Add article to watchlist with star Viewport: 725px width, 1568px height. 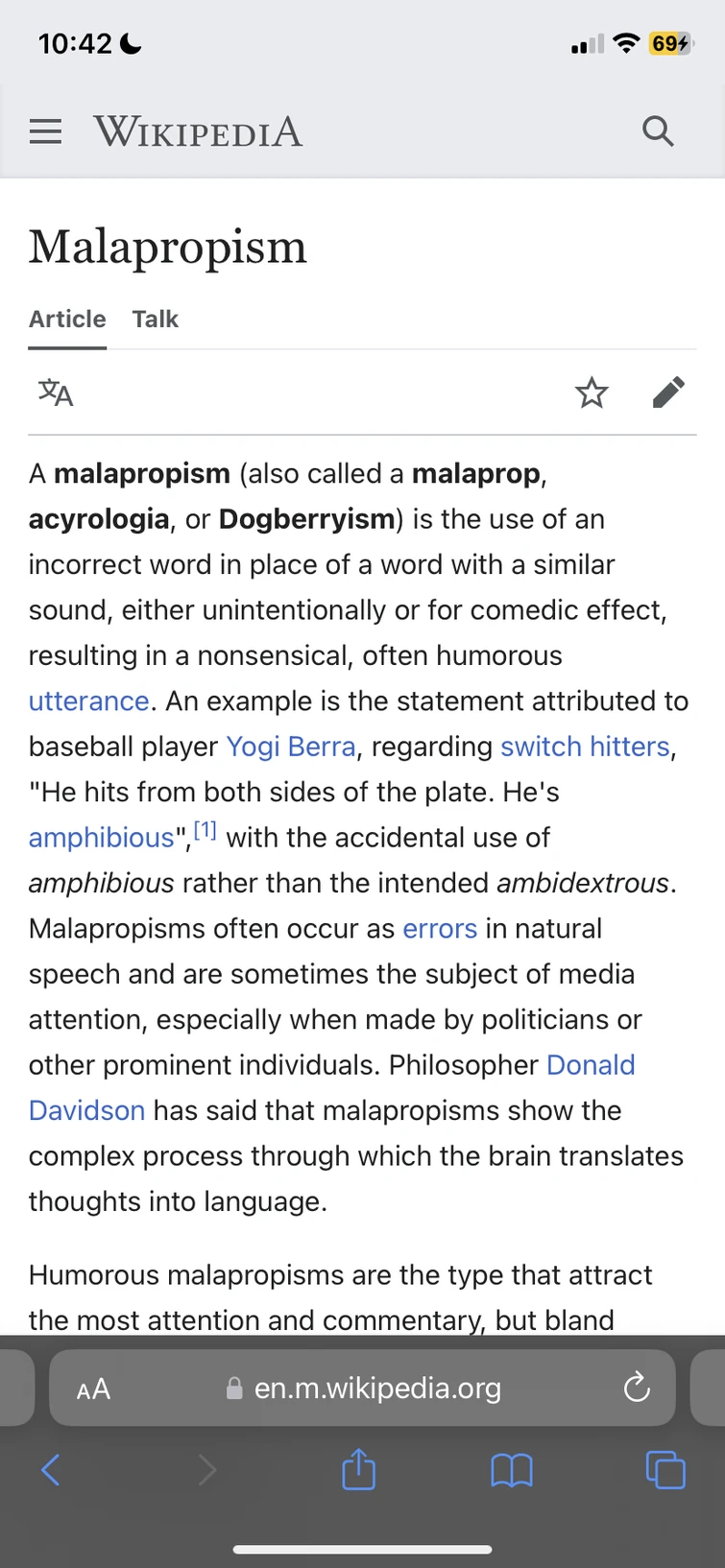(592, 392)
